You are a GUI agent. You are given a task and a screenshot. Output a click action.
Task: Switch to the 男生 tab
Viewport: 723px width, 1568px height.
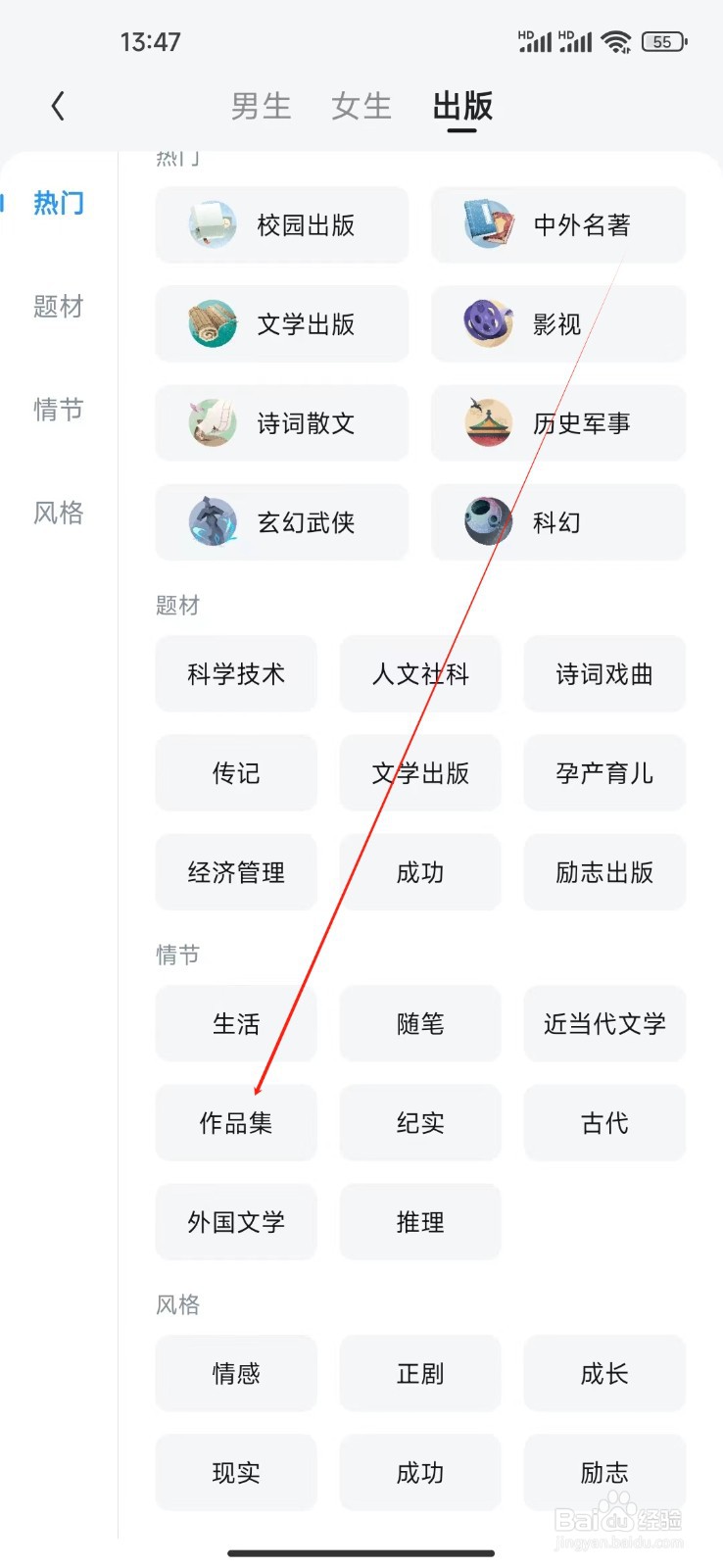tap(261, 108)
